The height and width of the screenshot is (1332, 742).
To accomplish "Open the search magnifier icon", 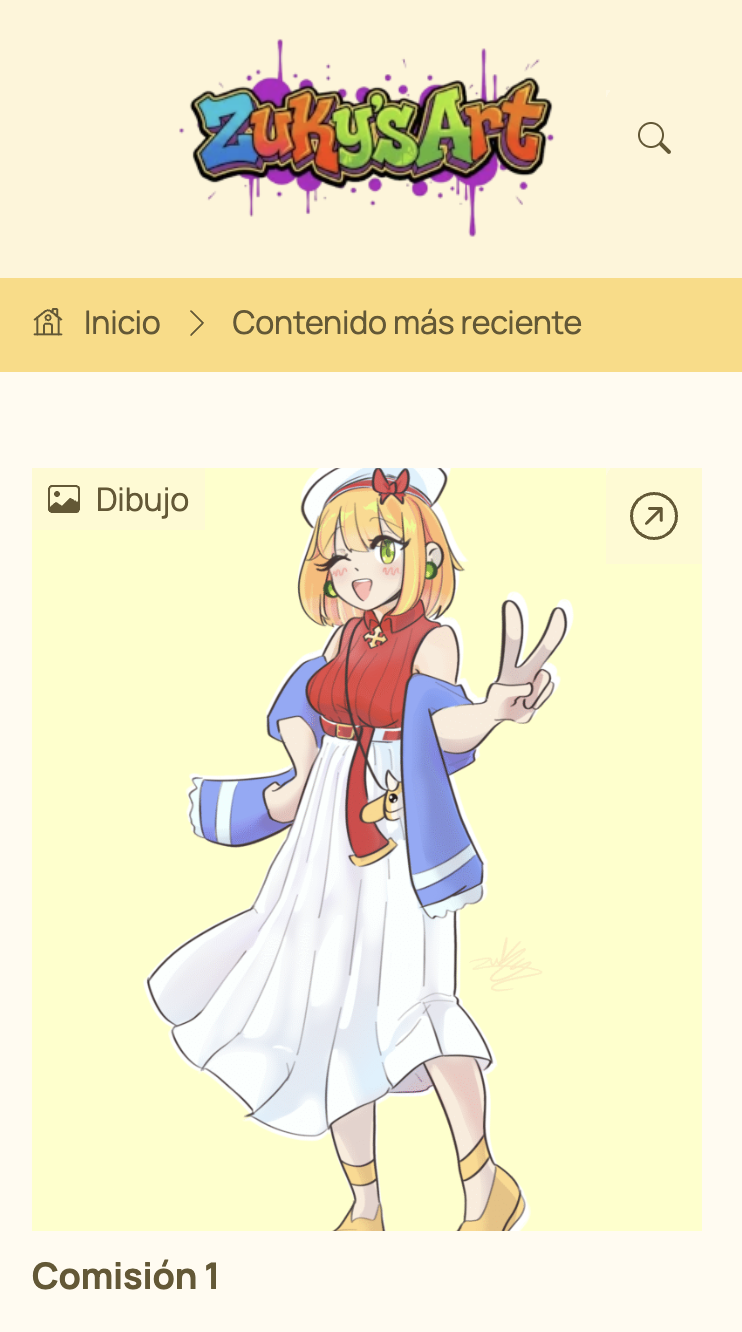I will click(x=654, y=138).
